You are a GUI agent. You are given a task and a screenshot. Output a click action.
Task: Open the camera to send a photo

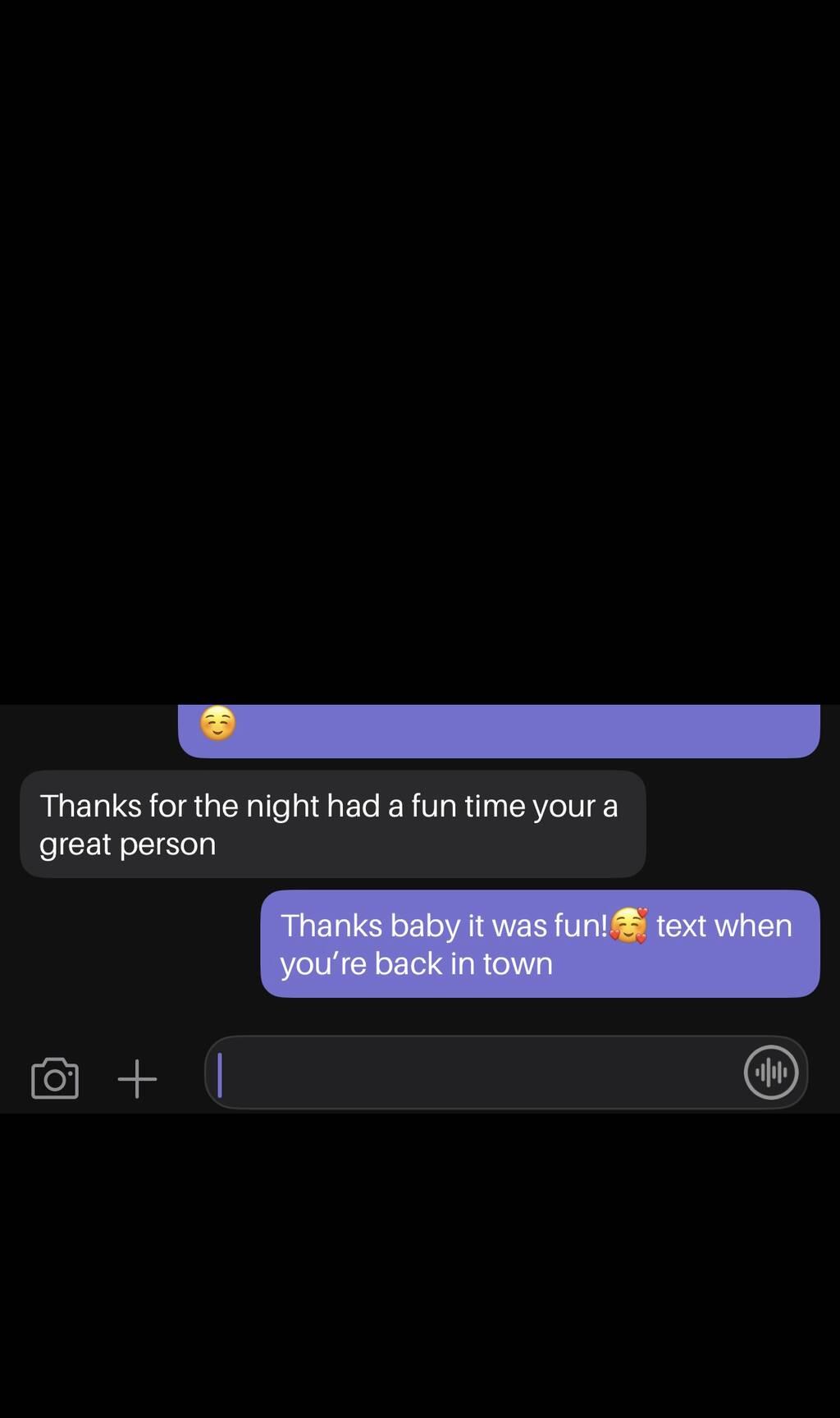55,1078
